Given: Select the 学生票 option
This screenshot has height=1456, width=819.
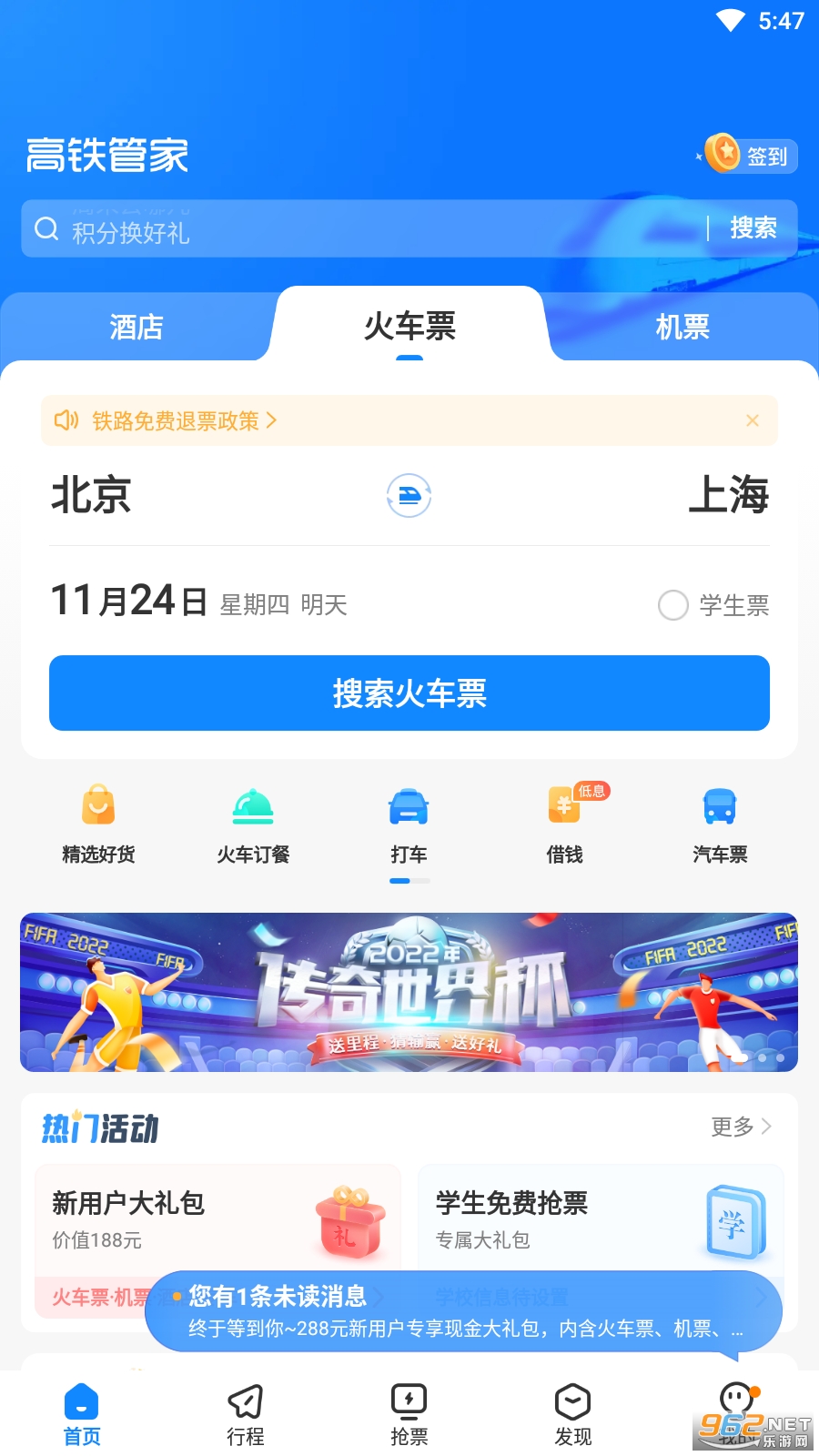Looking at the screenshot, I should tap(673, 605).
